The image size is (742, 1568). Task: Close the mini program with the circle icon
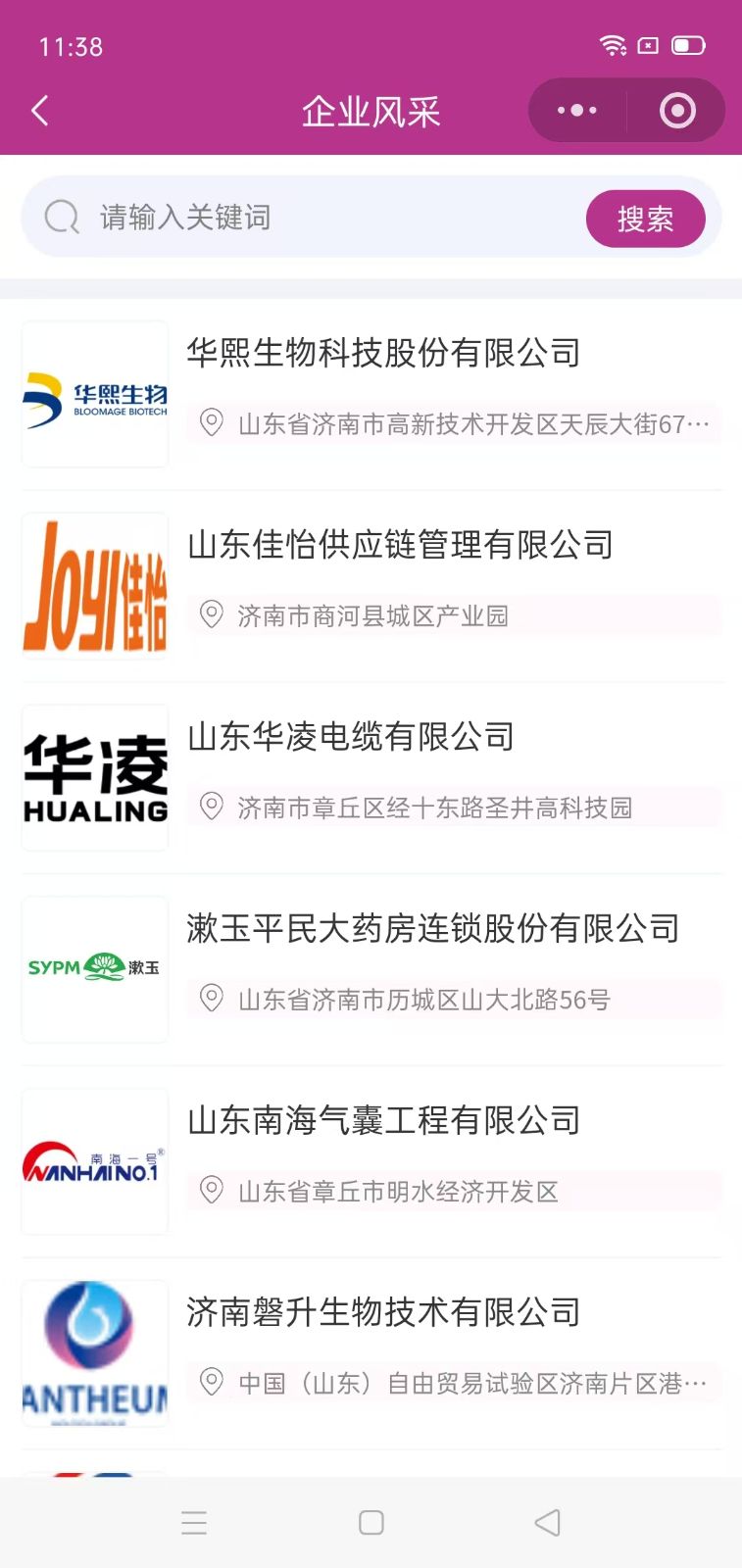tap(677, 111)
